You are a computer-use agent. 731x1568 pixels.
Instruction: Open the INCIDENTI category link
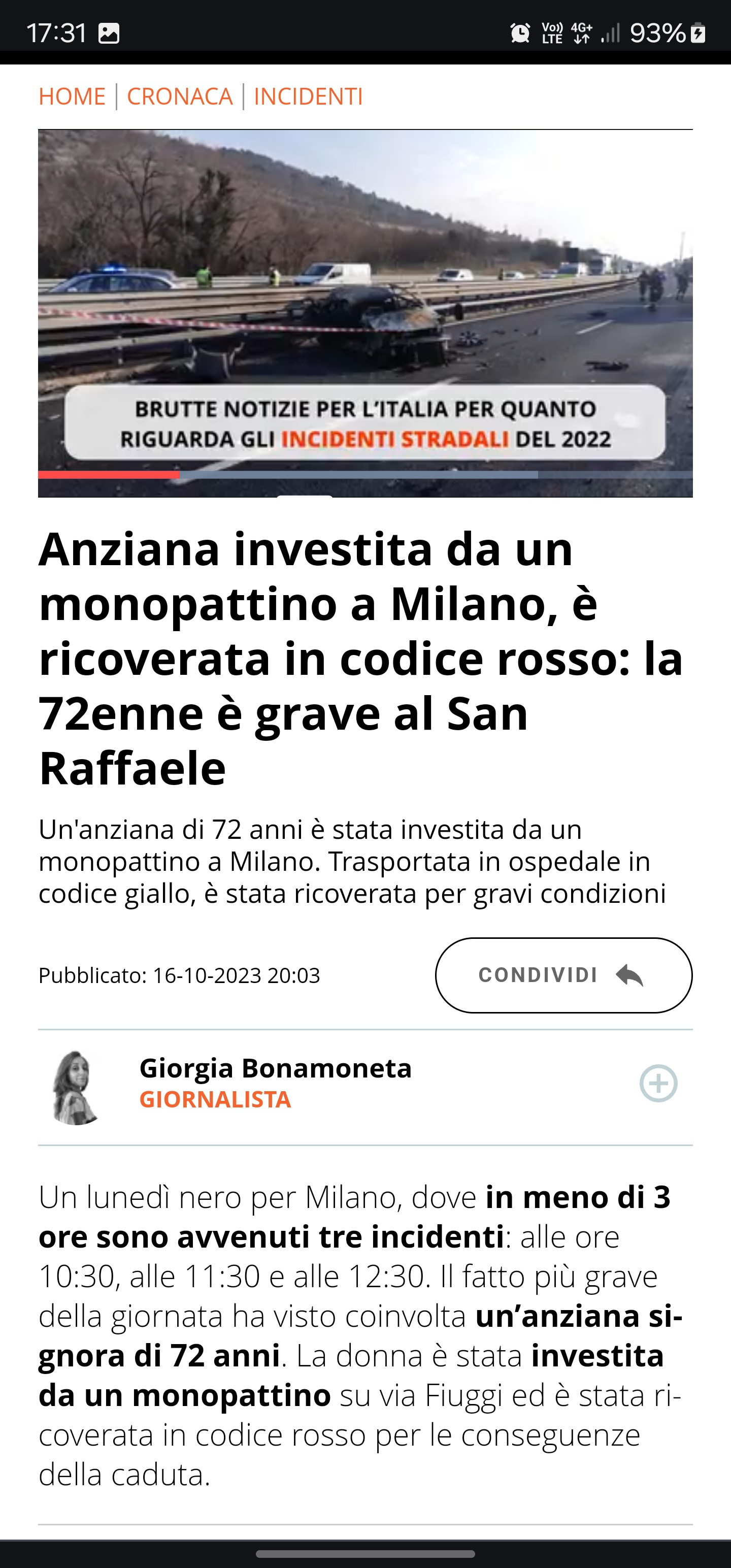(308, 96)
